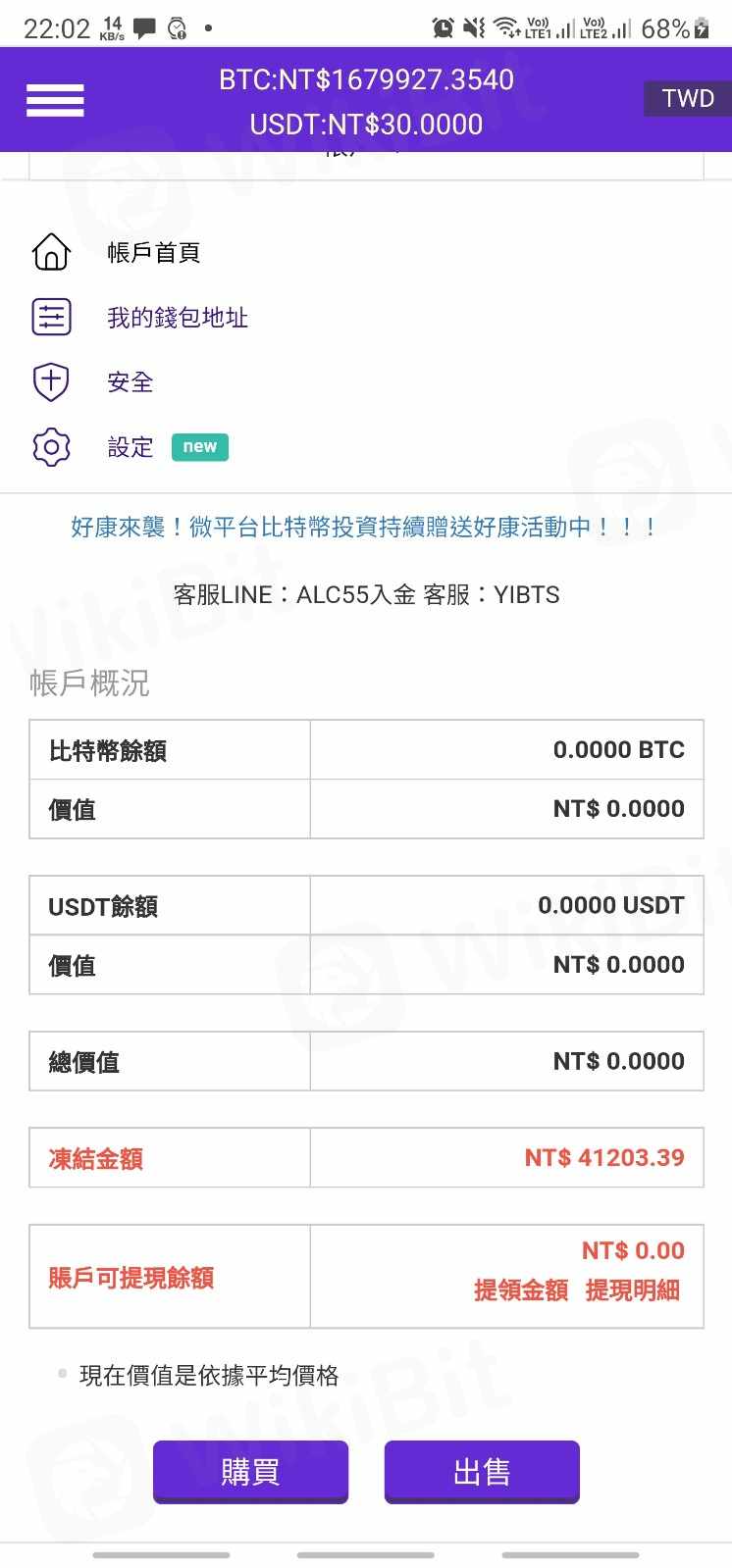Screen dimensions: 732x1568
Task: Open the hamburger drawer menu
Action: (55, 100)
